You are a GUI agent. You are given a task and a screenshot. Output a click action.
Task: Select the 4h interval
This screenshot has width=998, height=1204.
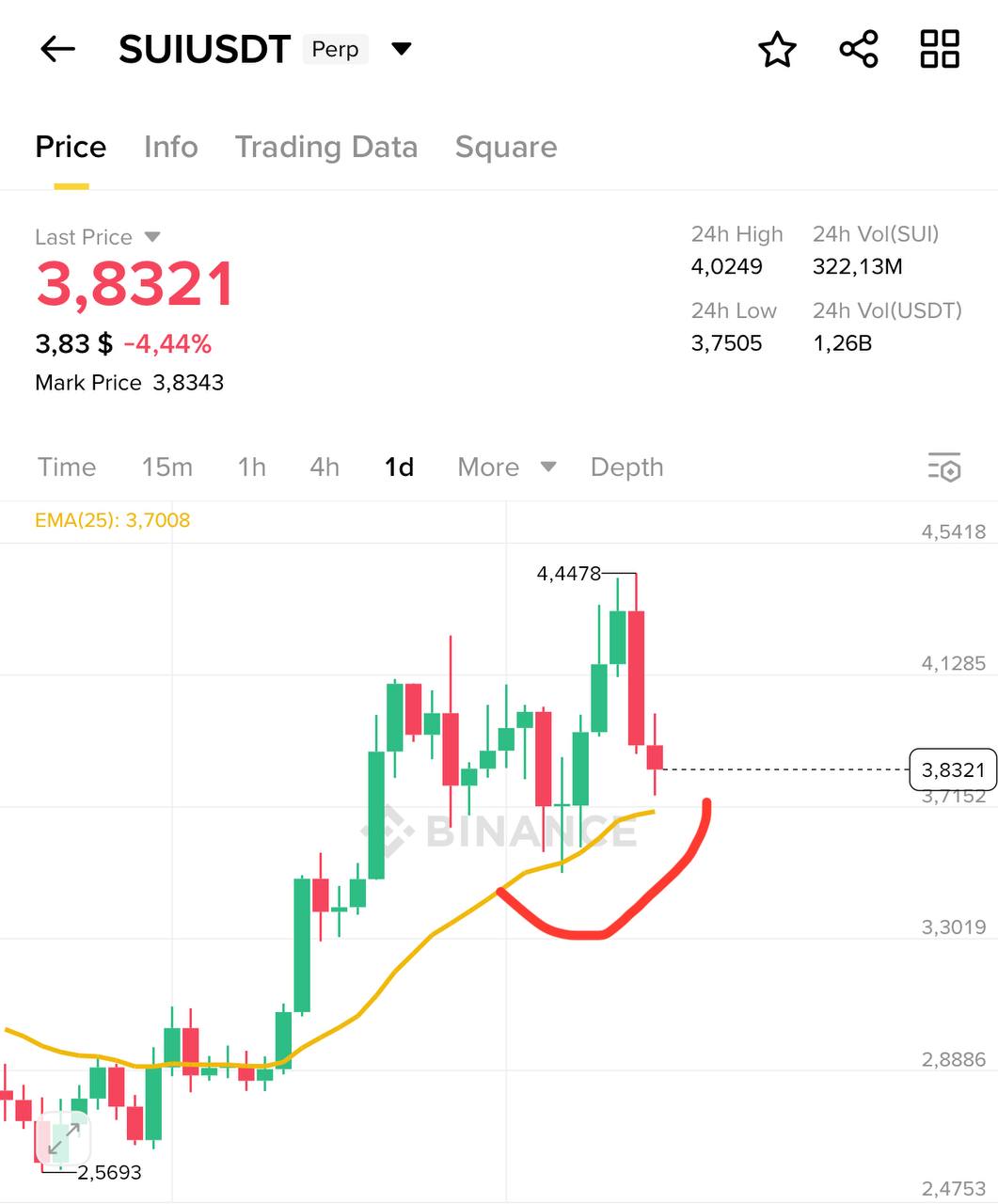point(325,467)
